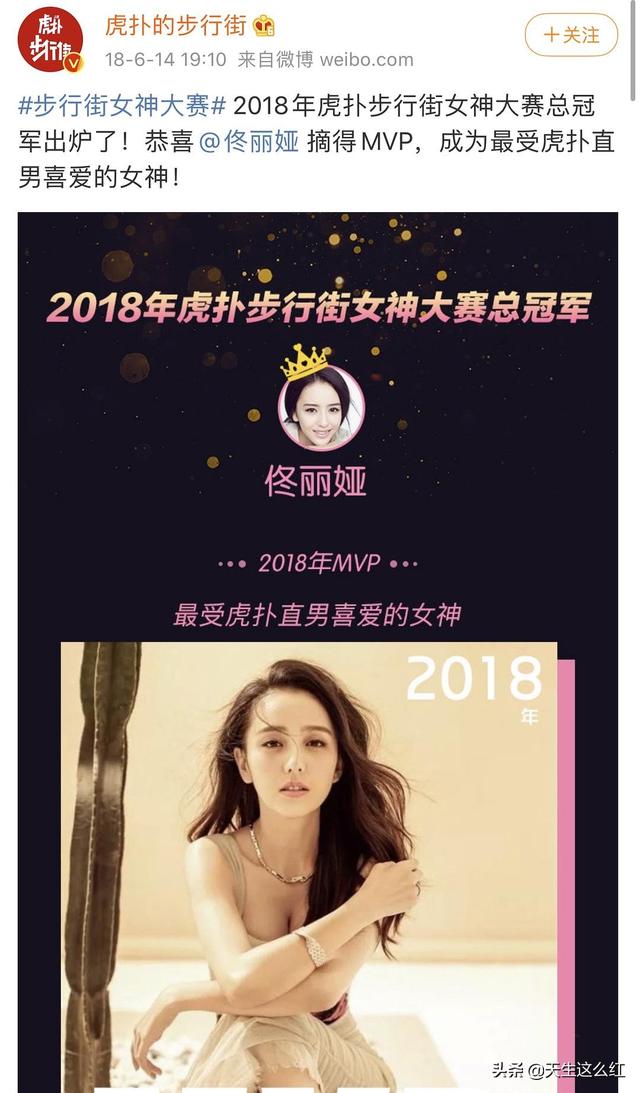
Task: Open the 虎扑的步行街 account name
Action: (x=177, y=26)
